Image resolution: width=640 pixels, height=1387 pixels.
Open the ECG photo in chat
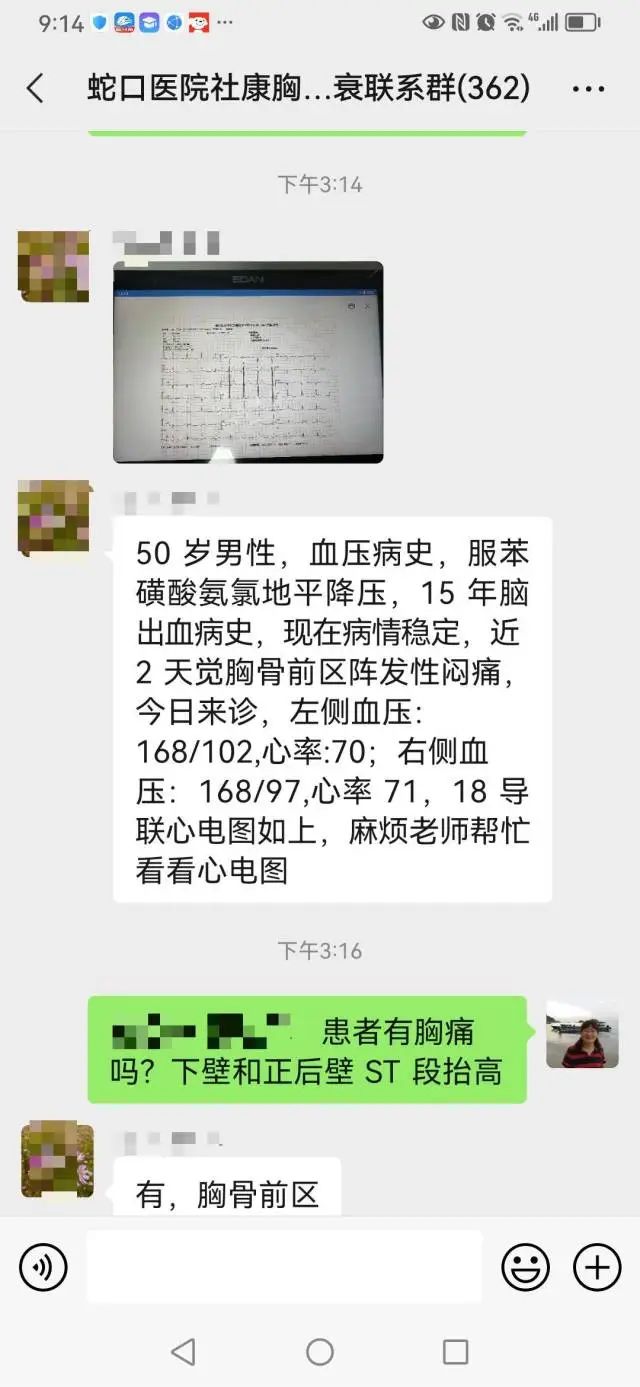tap(248, 362)
